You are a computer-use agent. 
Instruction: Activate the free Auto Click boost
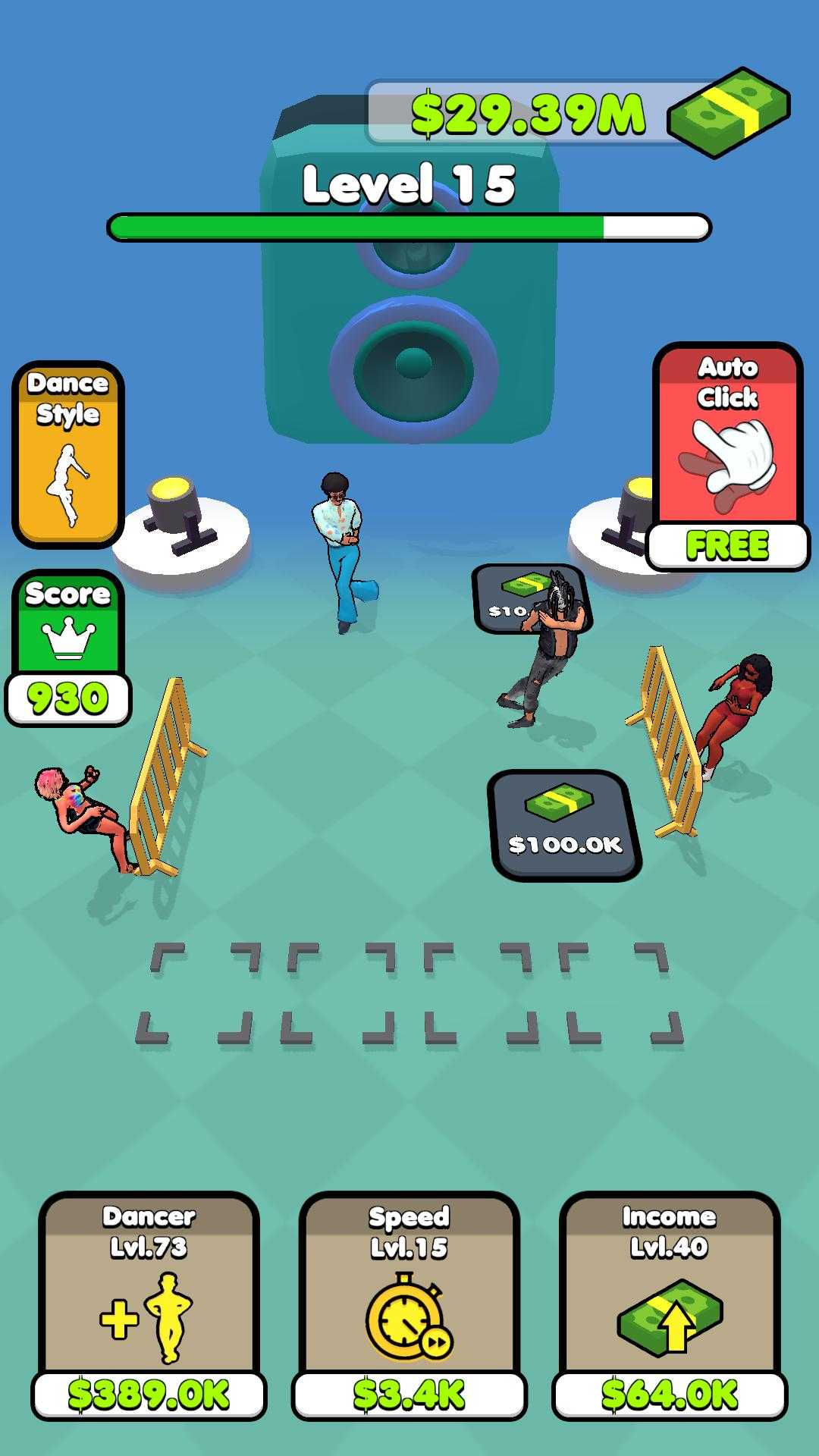pos(728,455)
